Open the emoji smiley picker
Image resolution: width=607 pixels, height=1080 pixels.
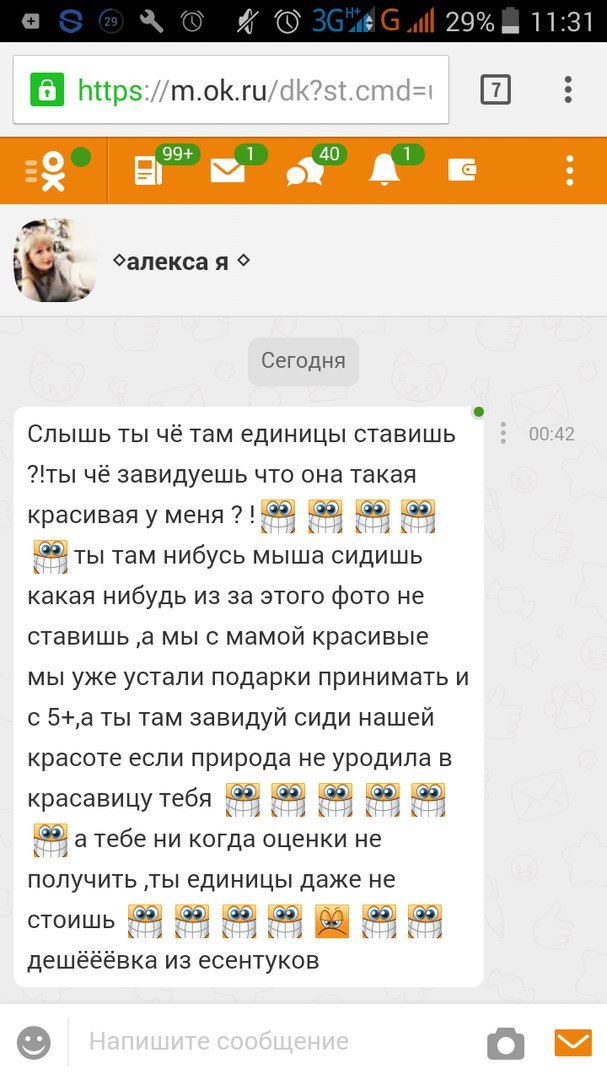tap(34, 1043)
